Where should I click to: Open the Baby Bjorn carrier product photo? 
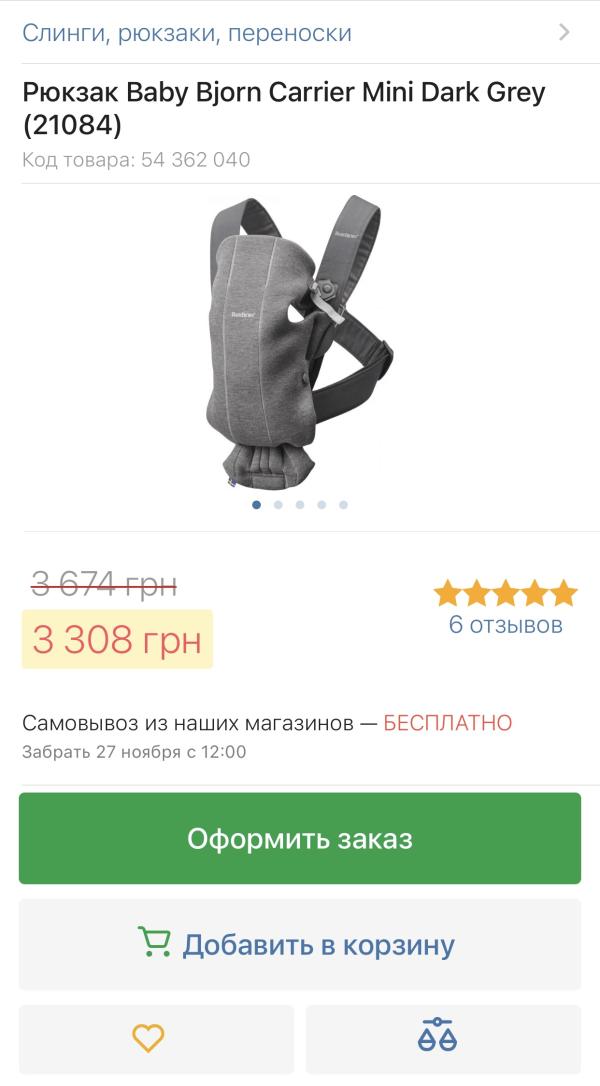tap(300, 342)
